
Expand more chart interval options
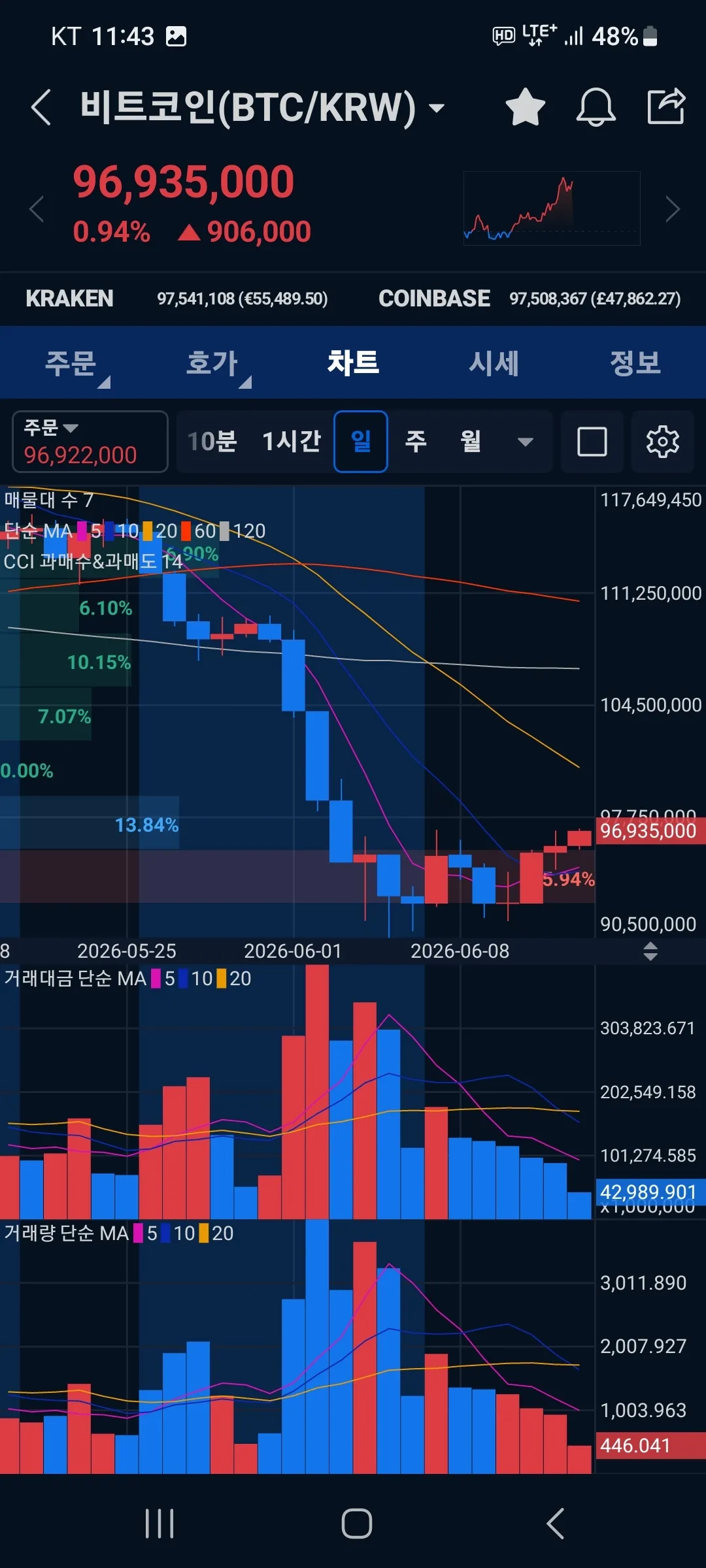[526, 442]
